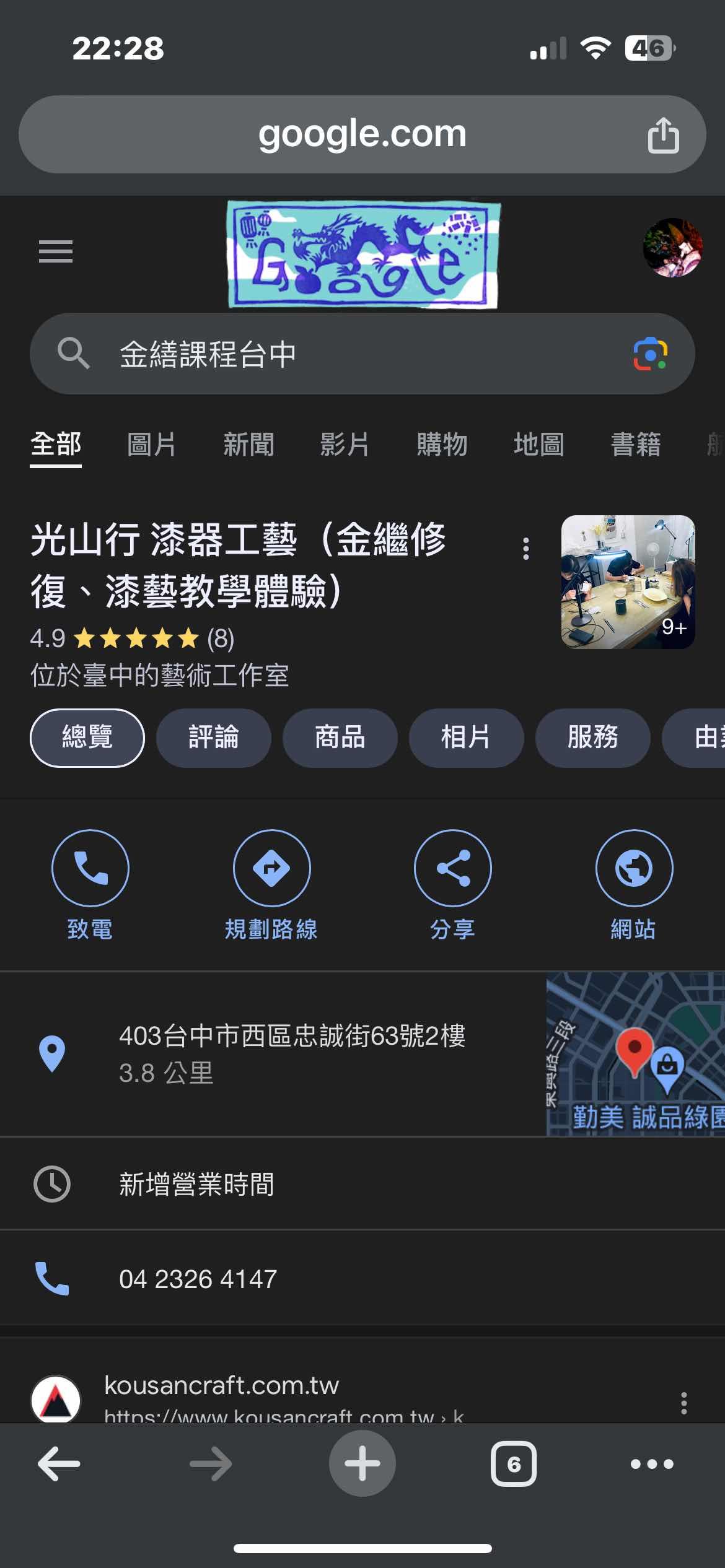Select the 評論 chip

213,738
